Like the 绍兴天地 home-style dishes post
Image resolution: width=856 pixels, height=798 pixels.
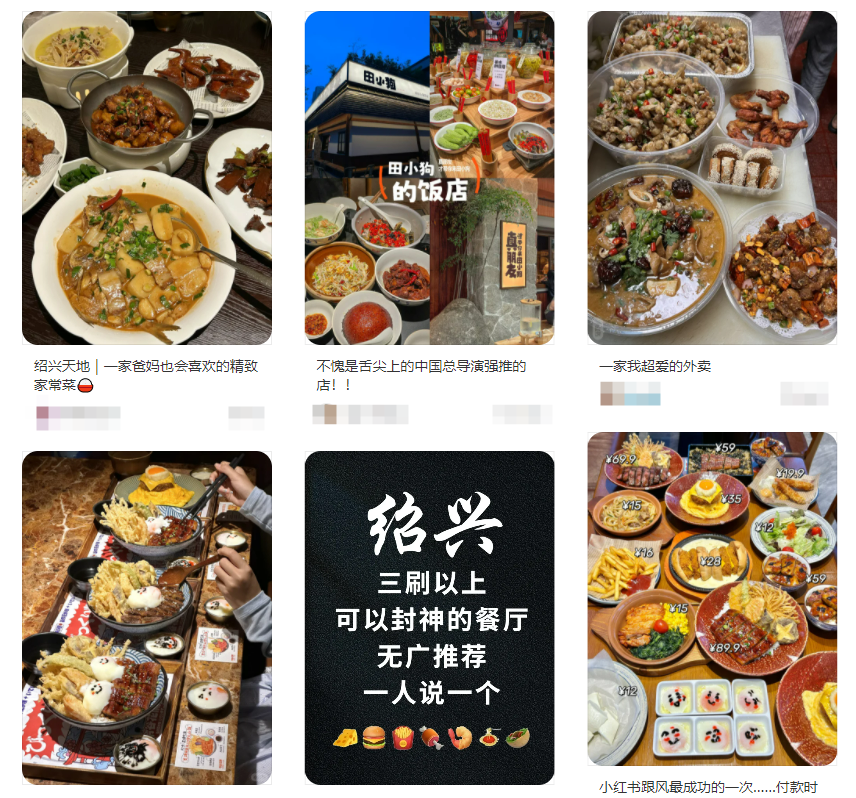246,413
